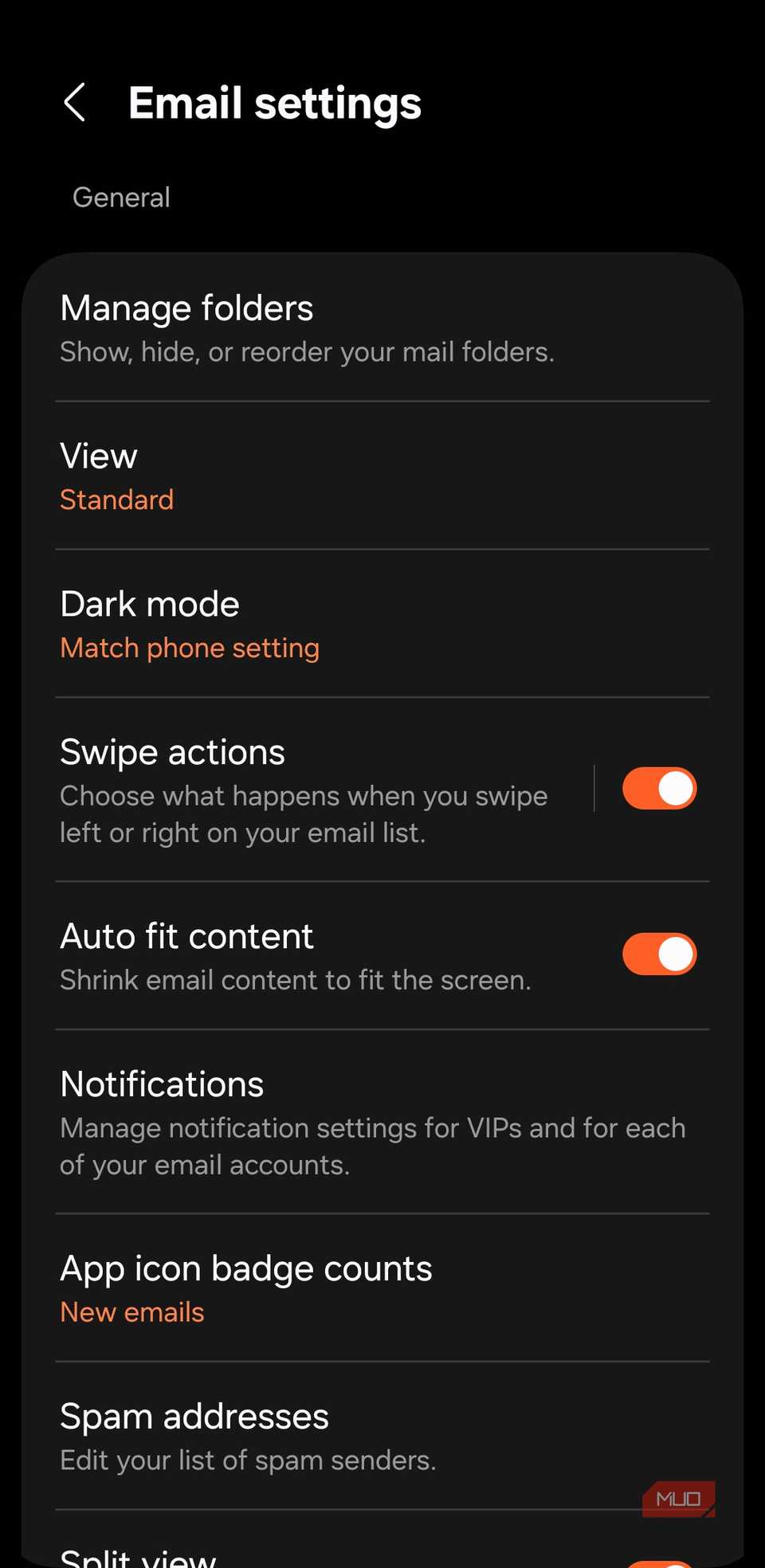The image size is (765, 1568).
Task: Tap the Swipe actions description text
Action: point(304,813)
